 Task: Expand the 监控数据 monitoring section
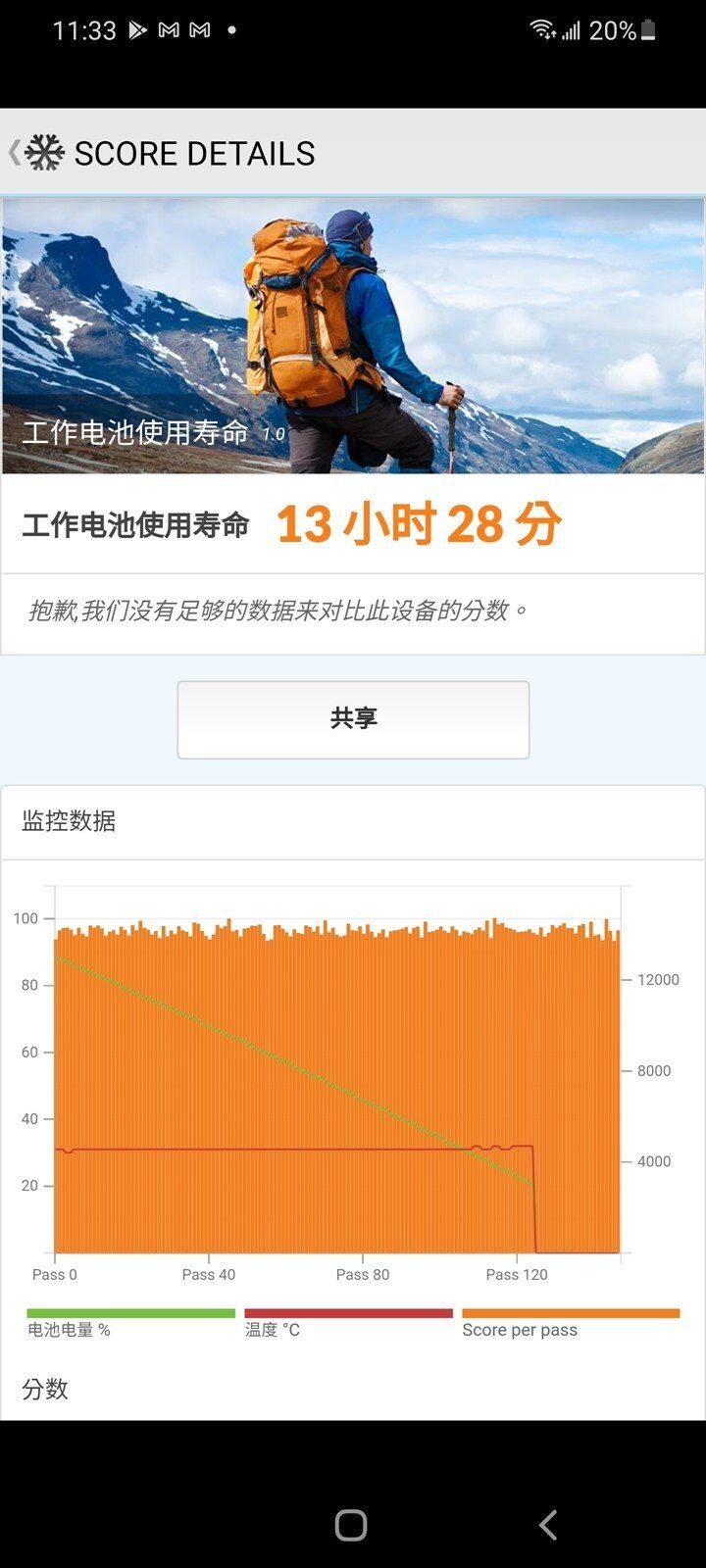pyautogui.click(x=69, y=823)
